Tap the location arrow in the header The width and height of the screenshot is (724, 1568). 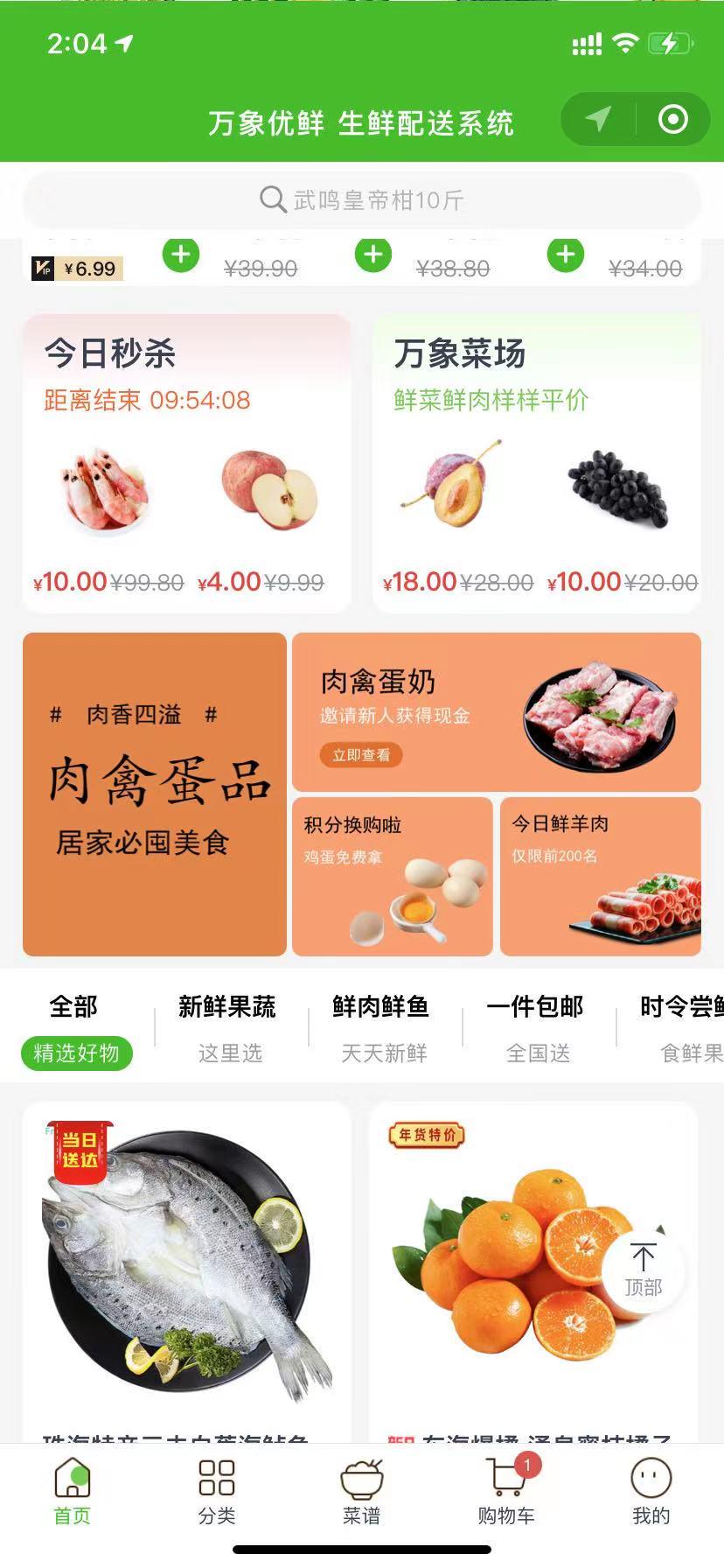pos(598,119)
